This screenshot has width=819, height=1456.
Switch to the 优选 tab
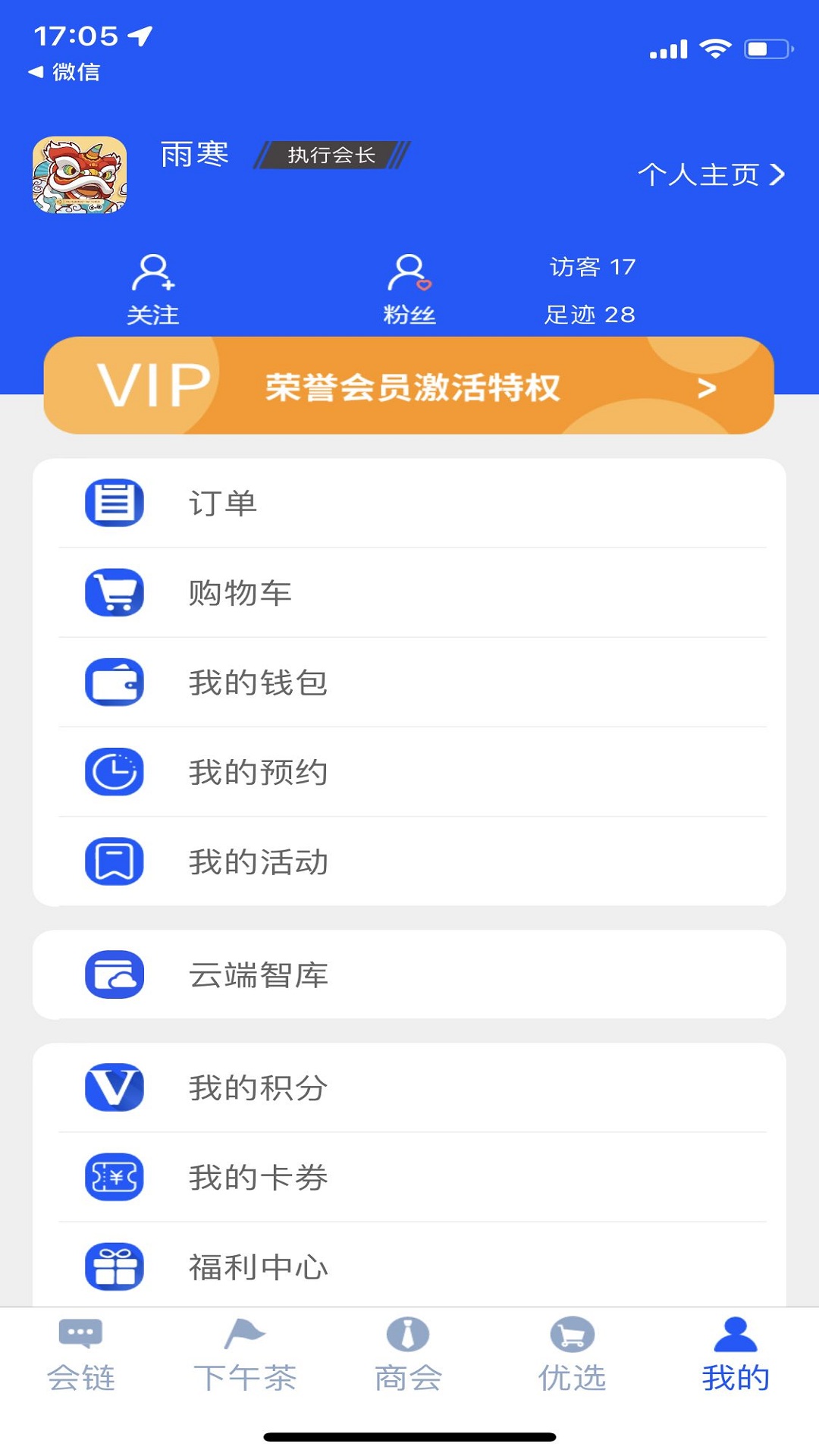click(x=572, y=1356)
